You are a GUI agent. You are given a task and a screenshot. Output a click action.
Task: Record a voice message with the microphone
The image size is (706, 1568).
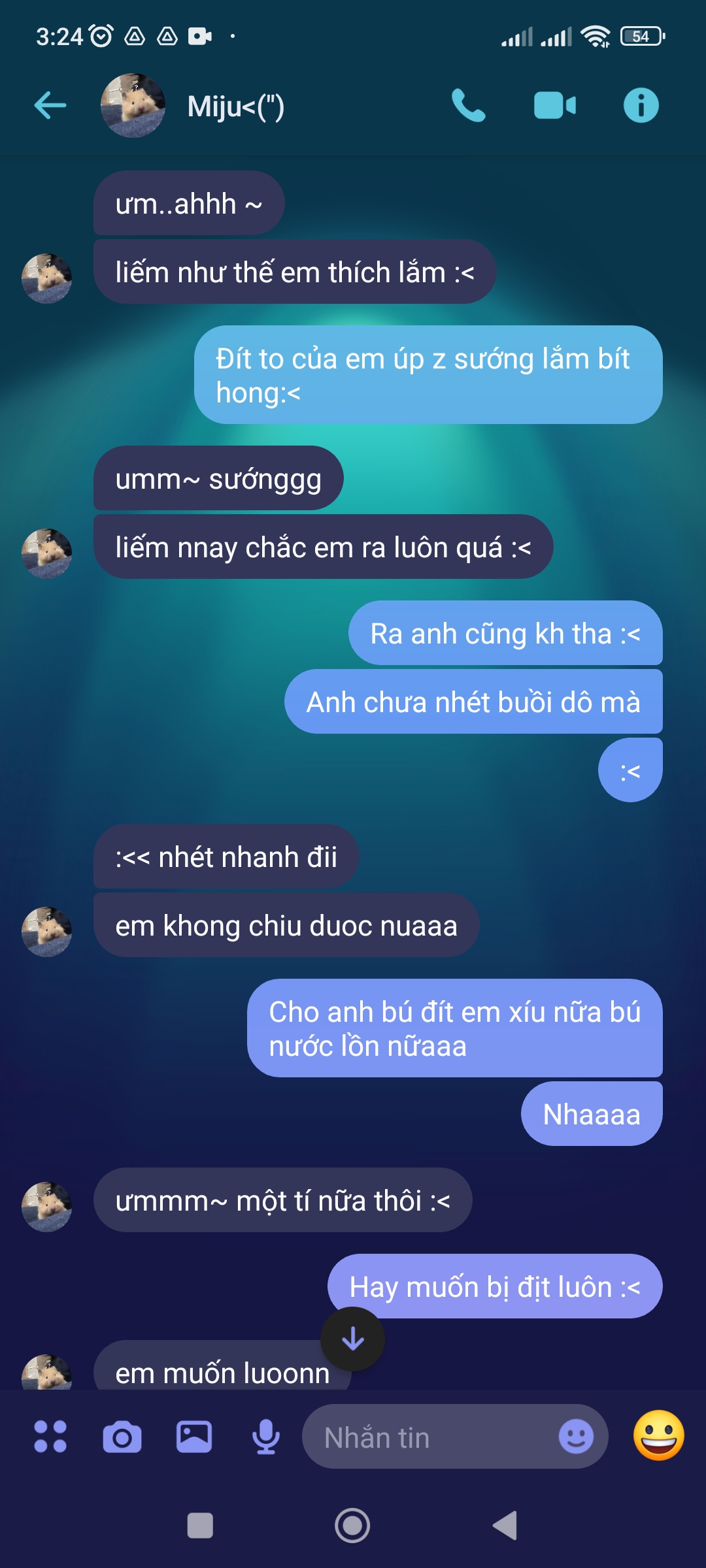tap(266, 1437)
